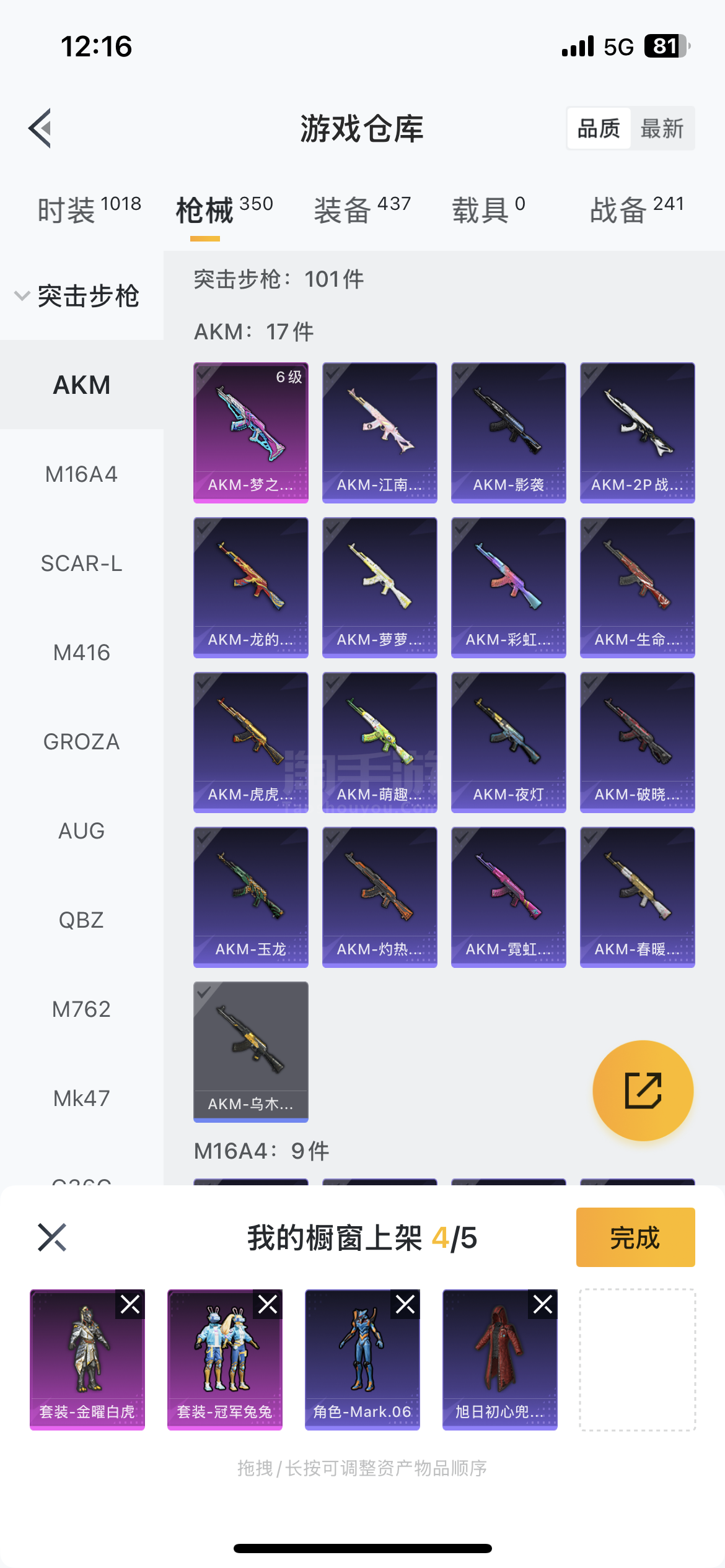This screenshot has width=725, height=1568.
Task: Select the AKM-梦之… level 6 skin
Action: [251, 432]
